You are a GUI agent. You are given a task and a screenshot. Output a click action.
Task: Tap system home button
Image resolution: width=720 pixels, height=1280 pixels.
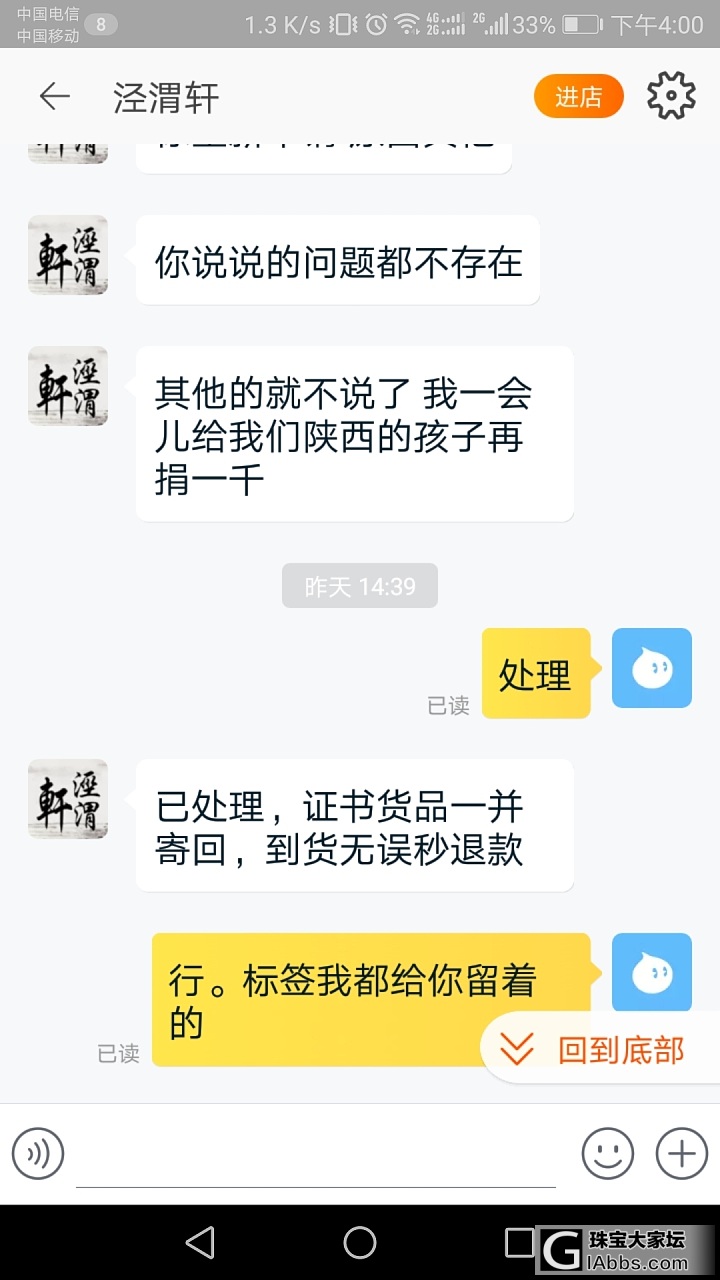(x=360, y=1243)
